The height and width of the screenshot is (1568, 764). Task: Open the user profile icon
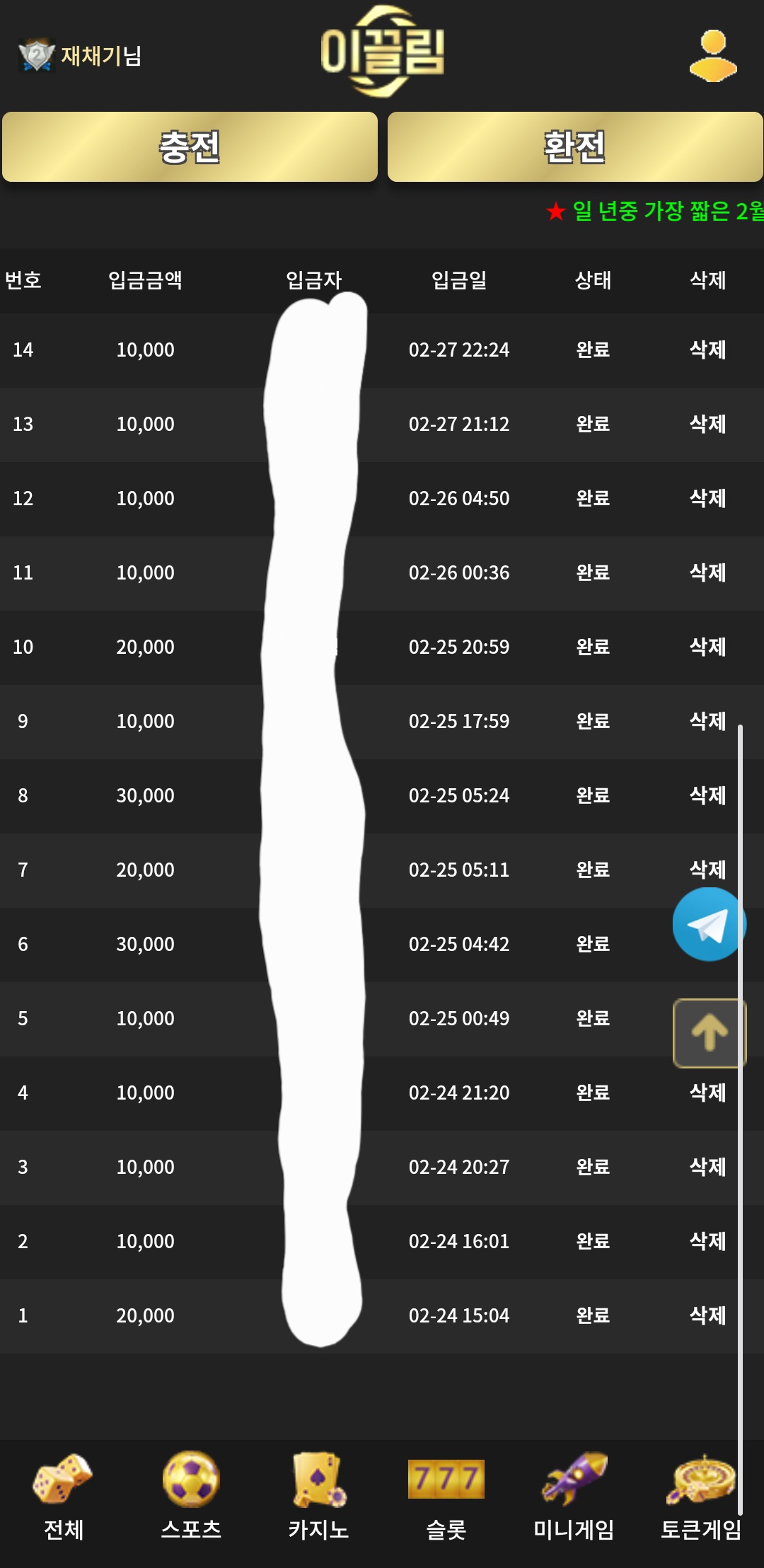point(713,55)
